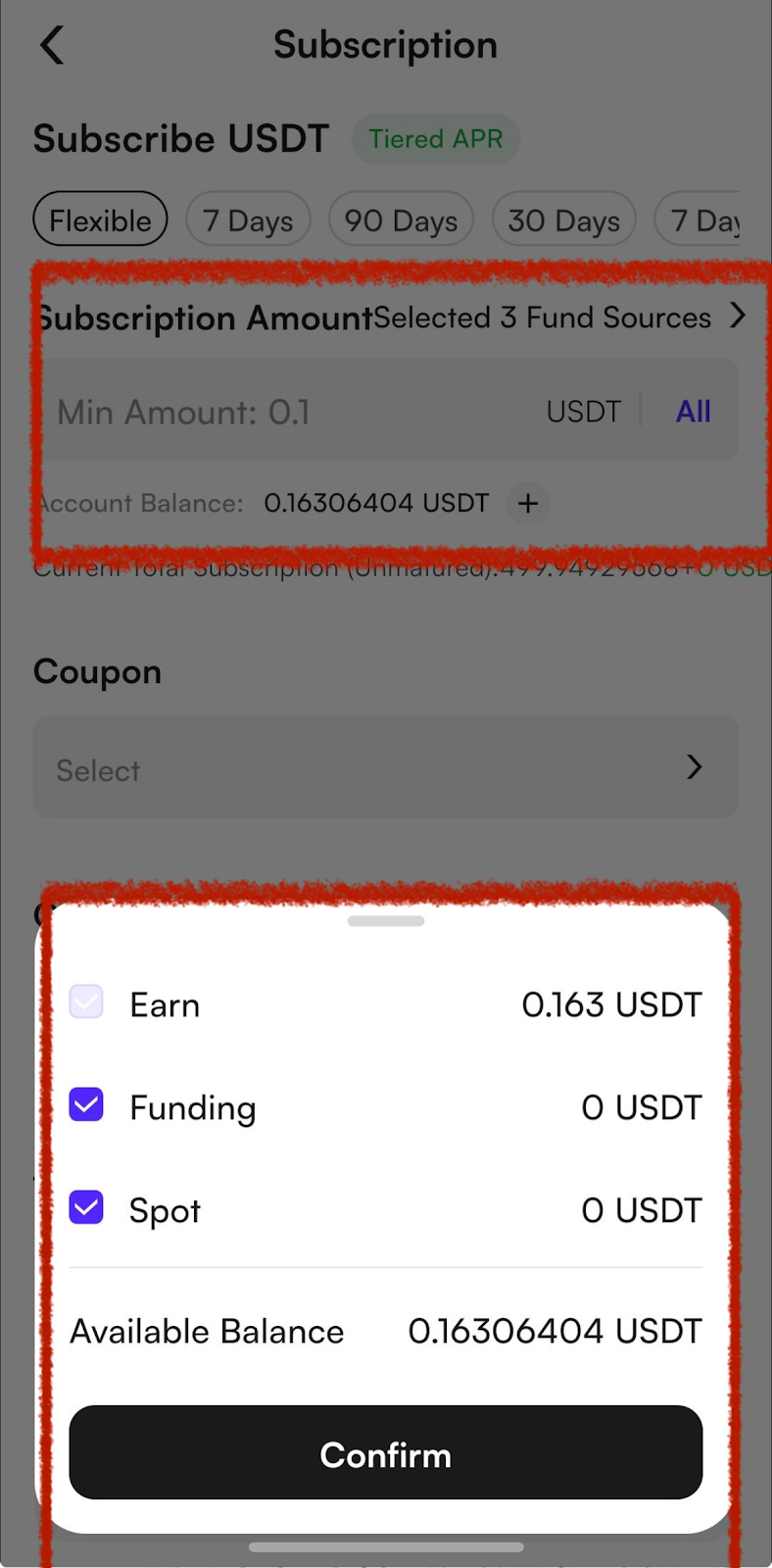
Task: Open Selected 3 Fund Sources
Action: coord(558,318)
